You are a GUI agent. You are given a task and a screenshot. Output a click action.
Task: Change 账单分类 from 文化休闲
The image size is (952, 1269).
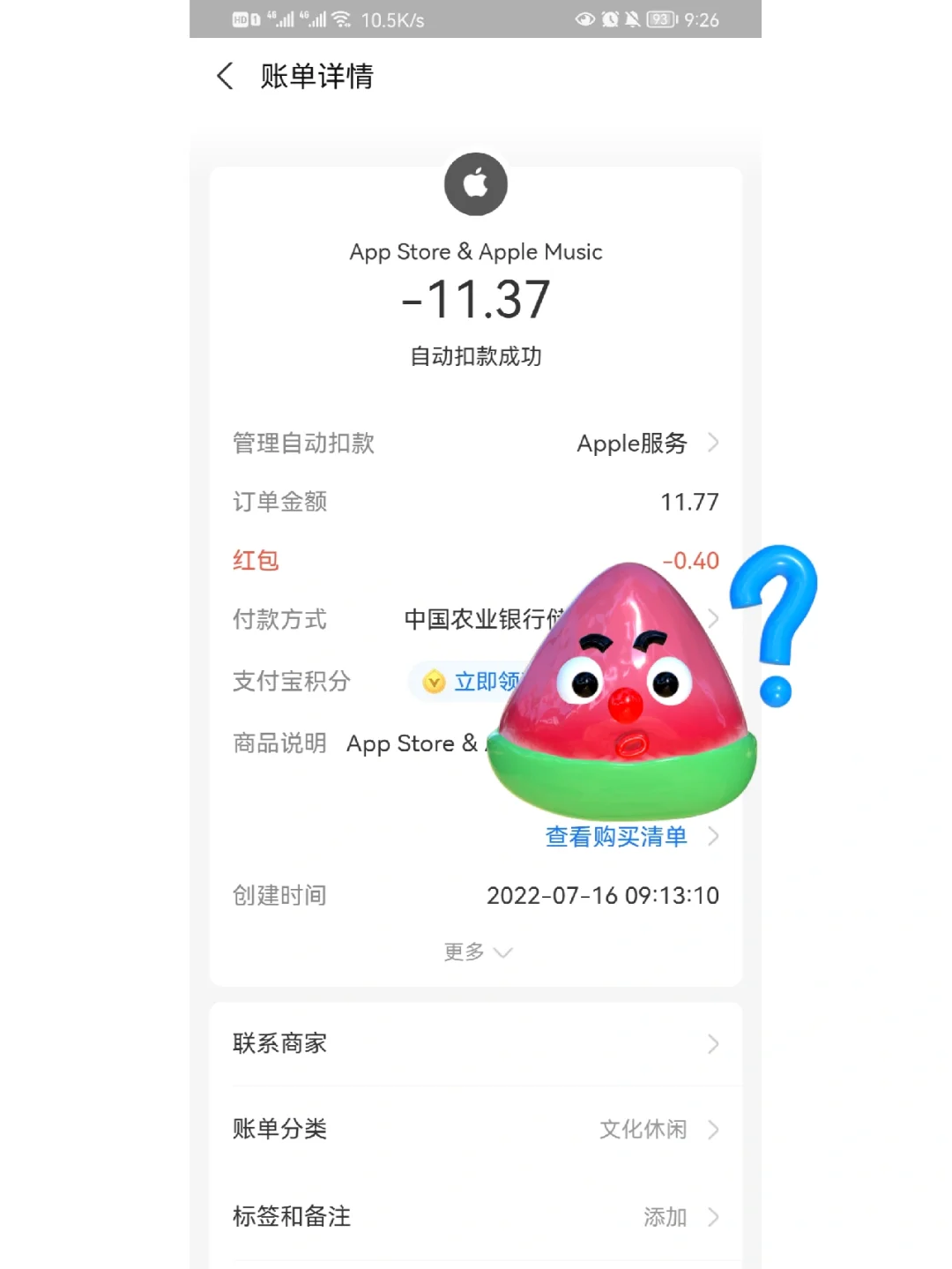(643, 1130)
